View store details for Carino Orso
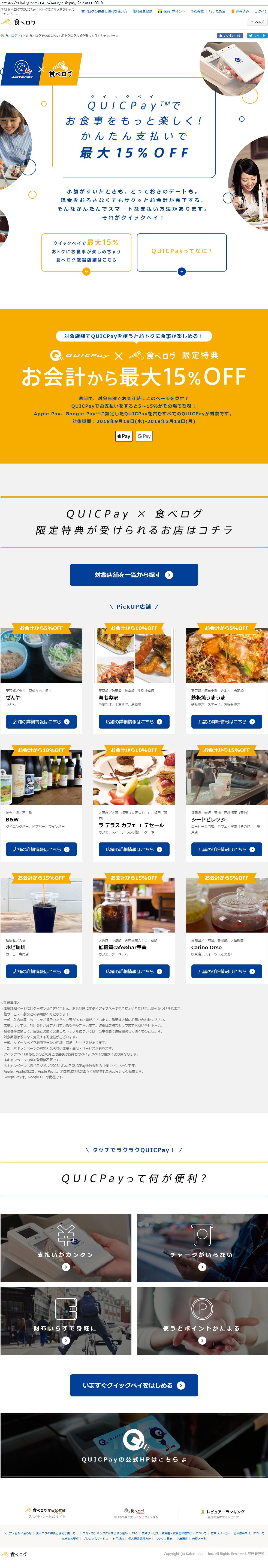The width and height of the screenshot is (268, 1568). [227, 972]
